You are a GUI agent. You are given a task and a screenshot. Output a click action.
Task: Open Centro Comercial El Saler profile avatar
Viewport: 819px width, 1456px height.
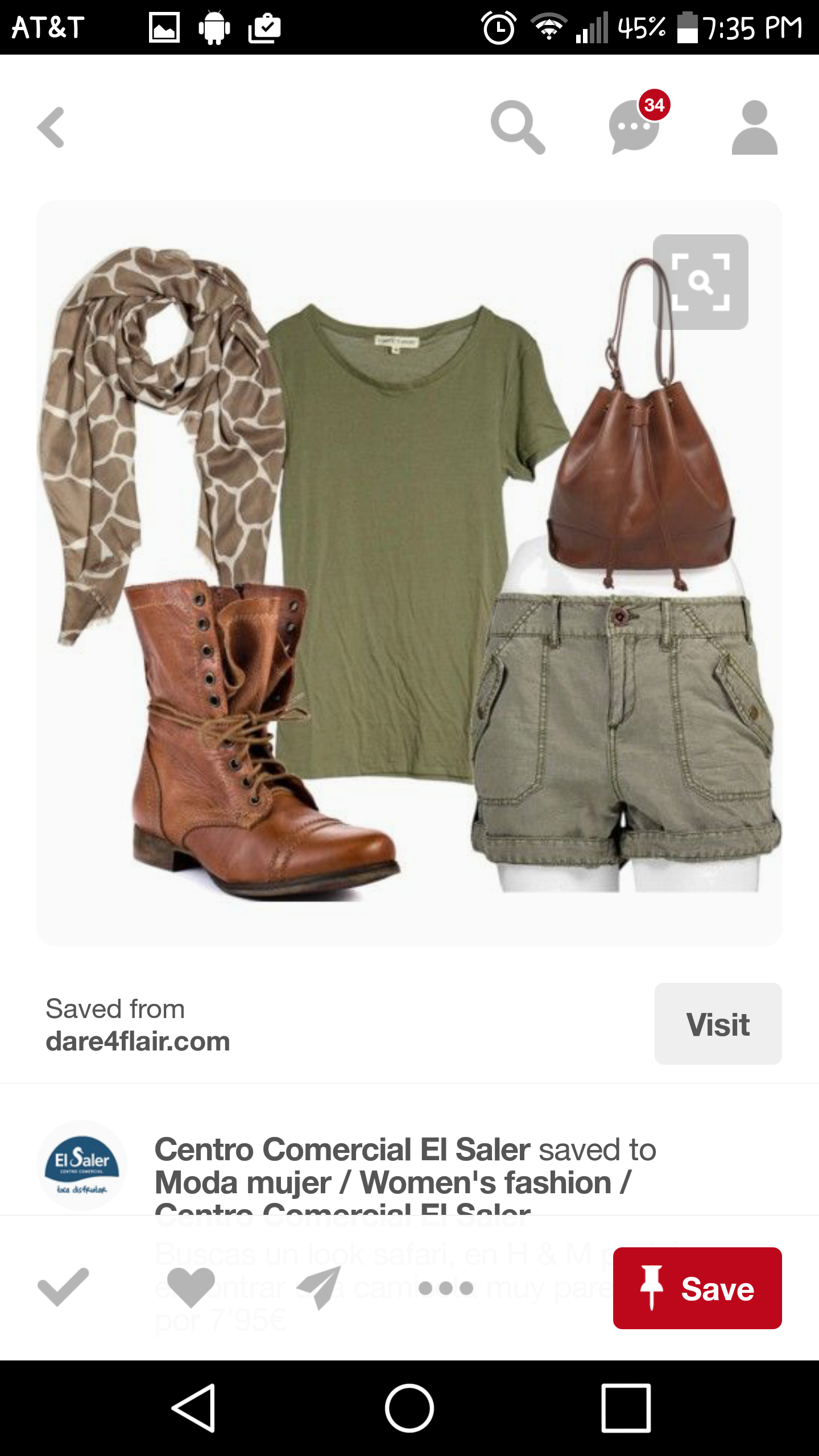[82, 1165]
